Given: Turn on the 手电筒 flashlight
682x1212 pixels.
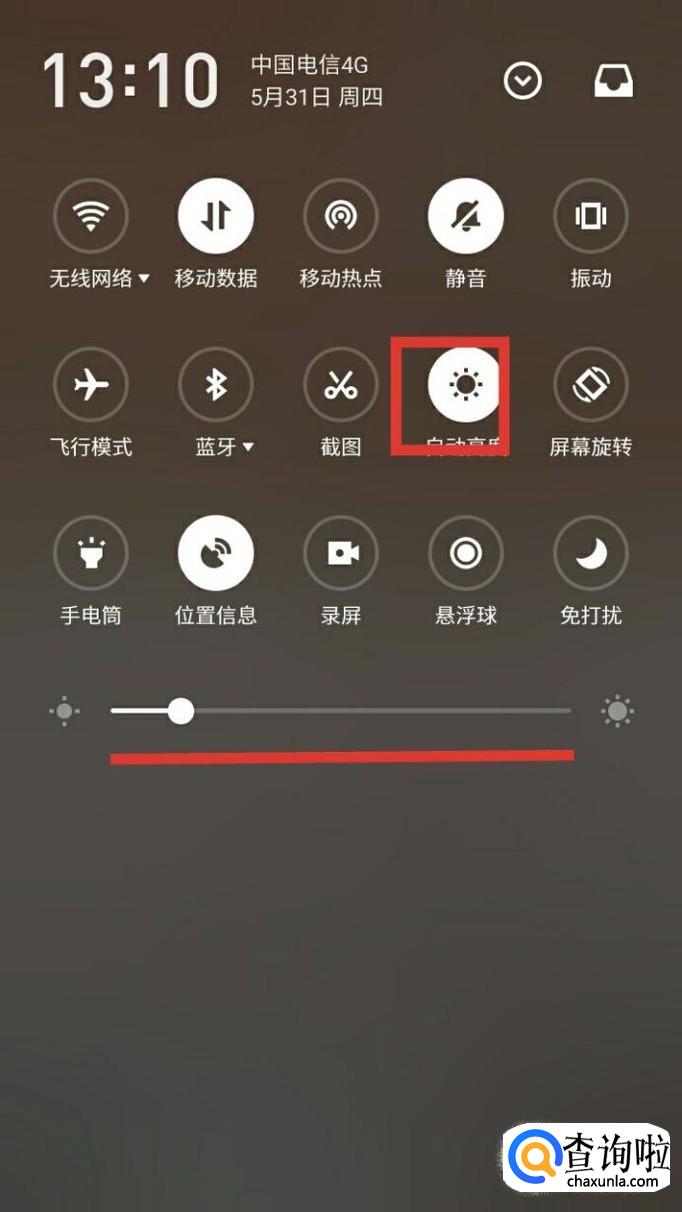Looking at the screenshot, I should (91, 553).
